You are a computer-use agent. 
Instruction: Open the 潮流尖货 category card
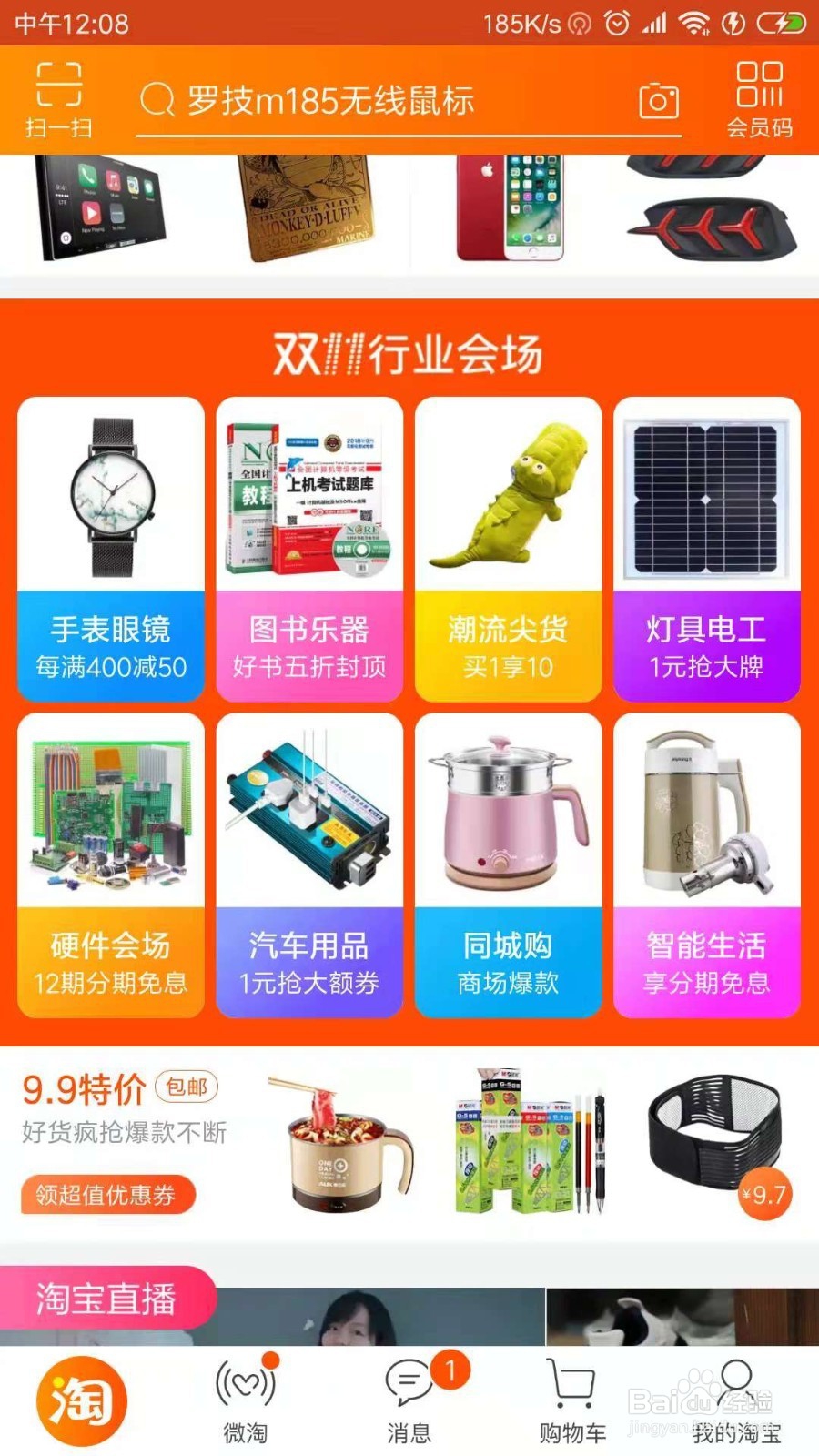click(509, 549)
